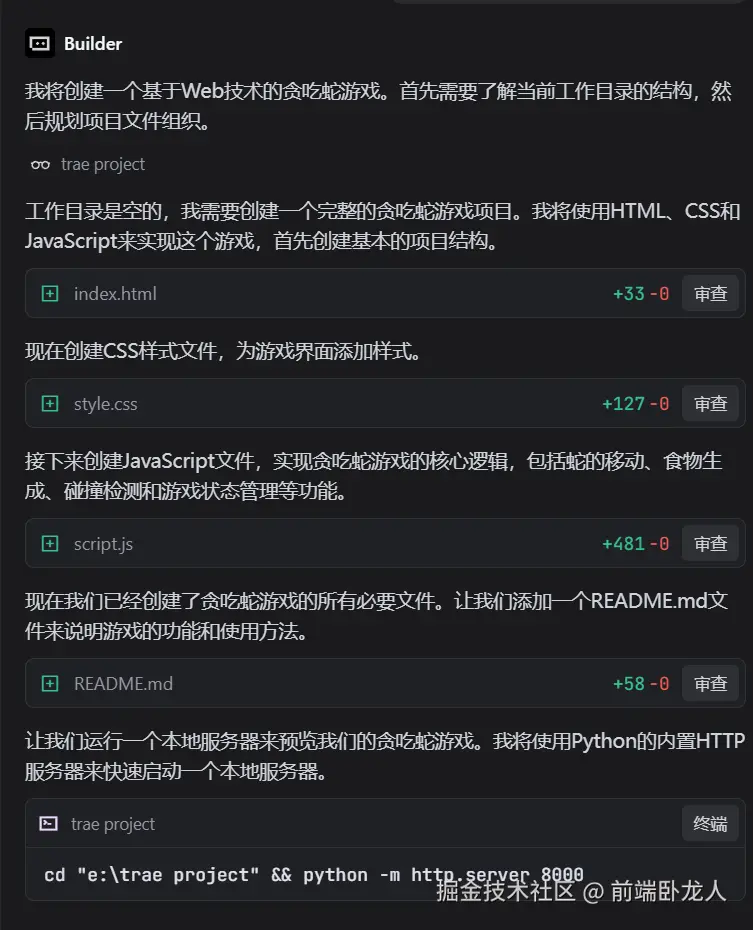Screen dimensions: 753x930
Task: Open the index.html file card
Action: click(115, 294)
